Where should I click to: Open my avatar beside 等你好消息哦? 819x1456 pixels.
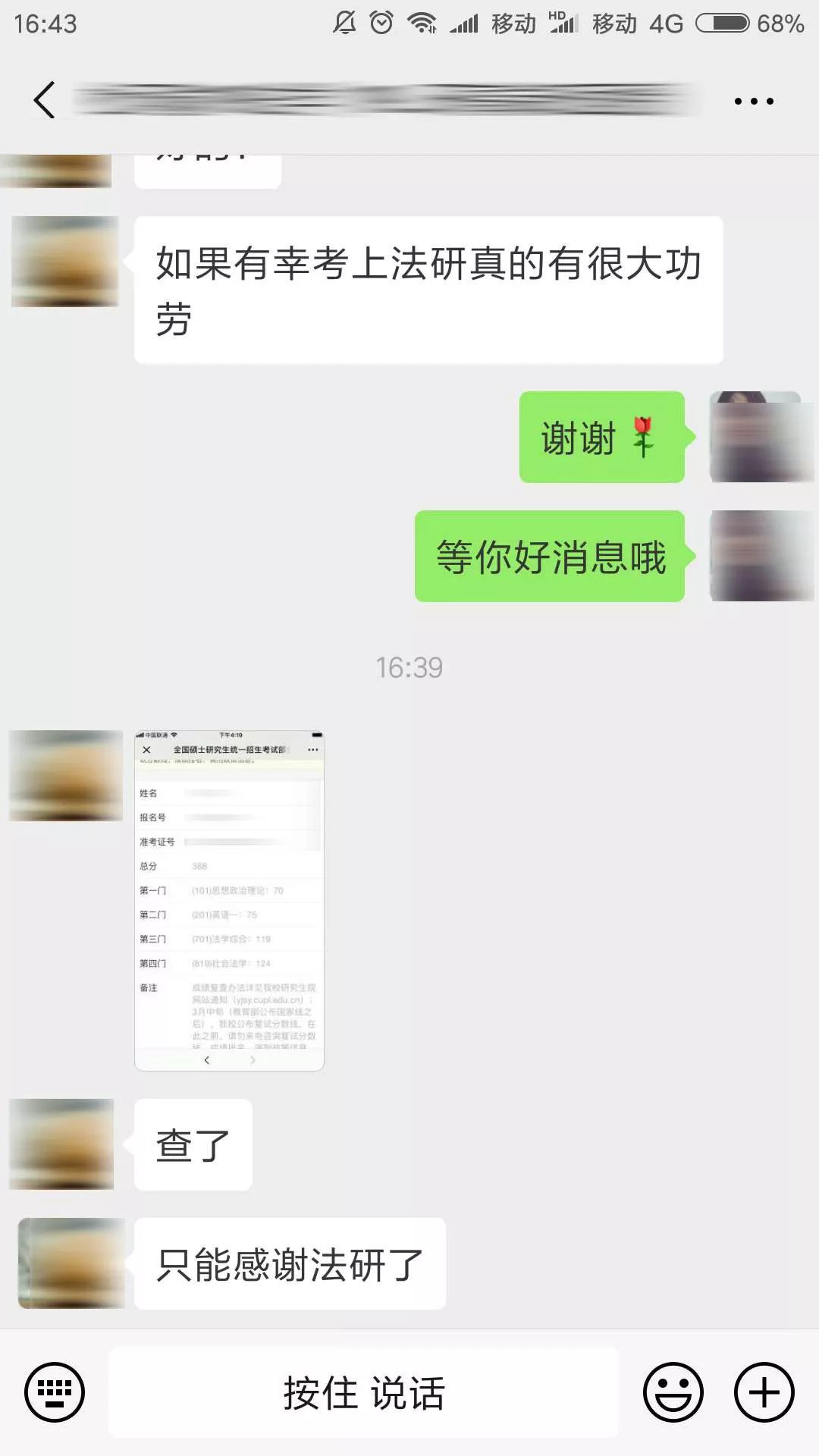coord(761,556)
